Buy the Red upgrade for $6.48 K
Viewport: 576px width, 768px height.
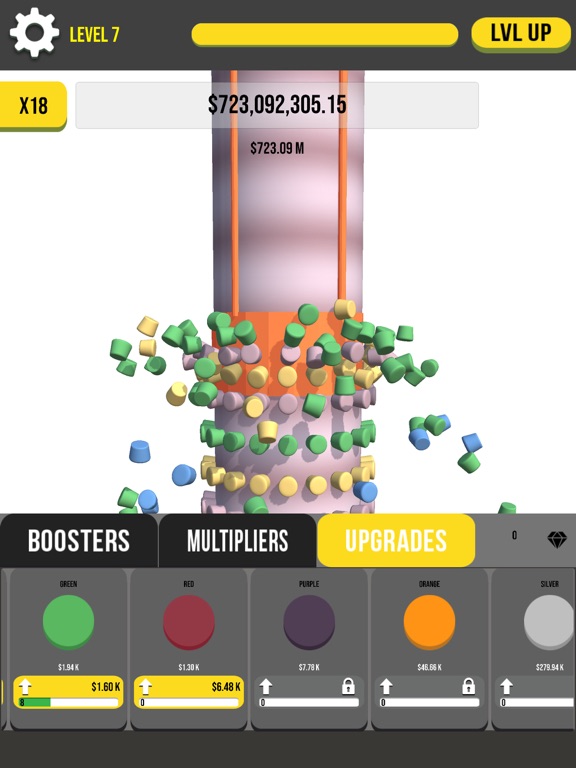(x=189, y=692)
